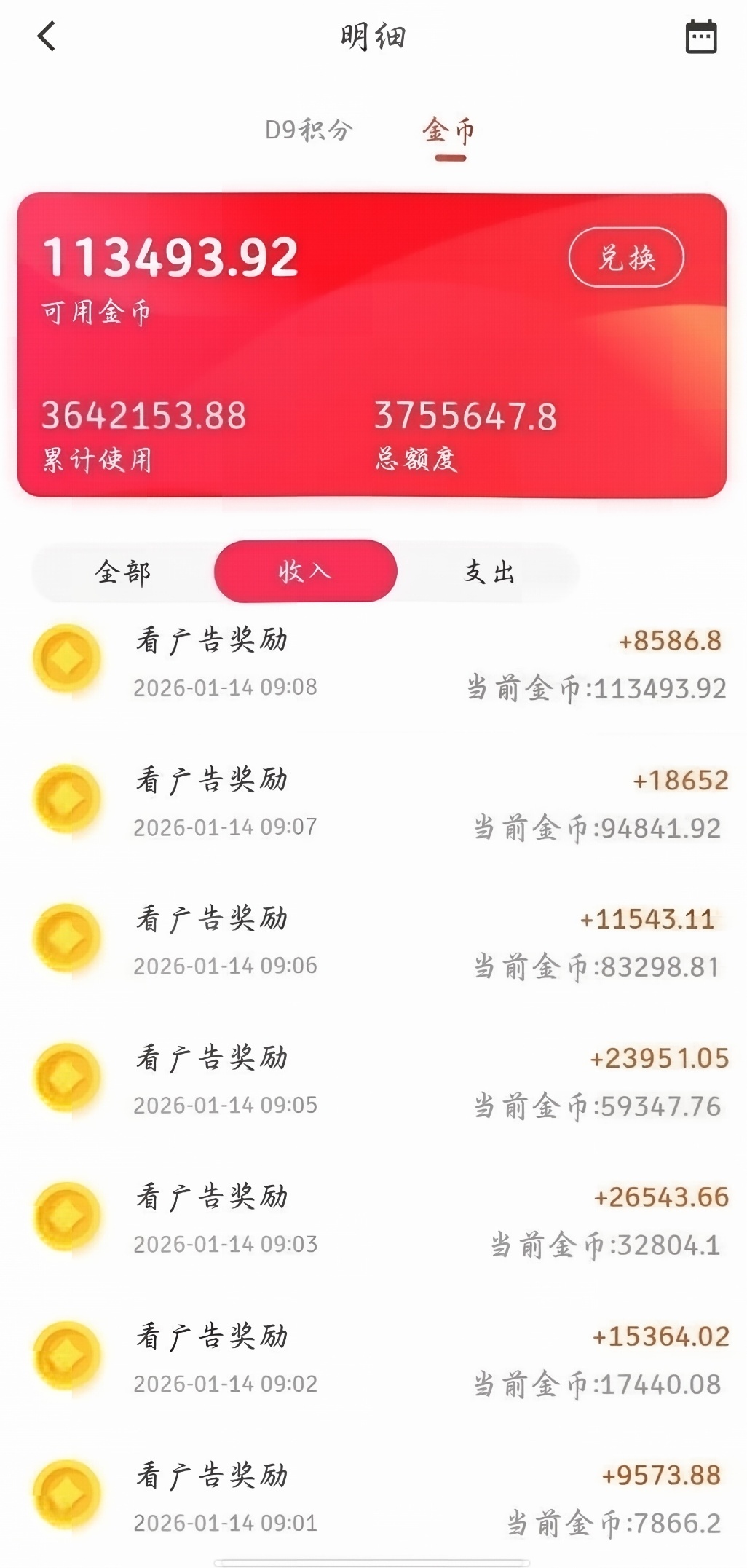Open the calendar date picker icon
Viewport: 747px width, 1568px height.
[700, 36]
